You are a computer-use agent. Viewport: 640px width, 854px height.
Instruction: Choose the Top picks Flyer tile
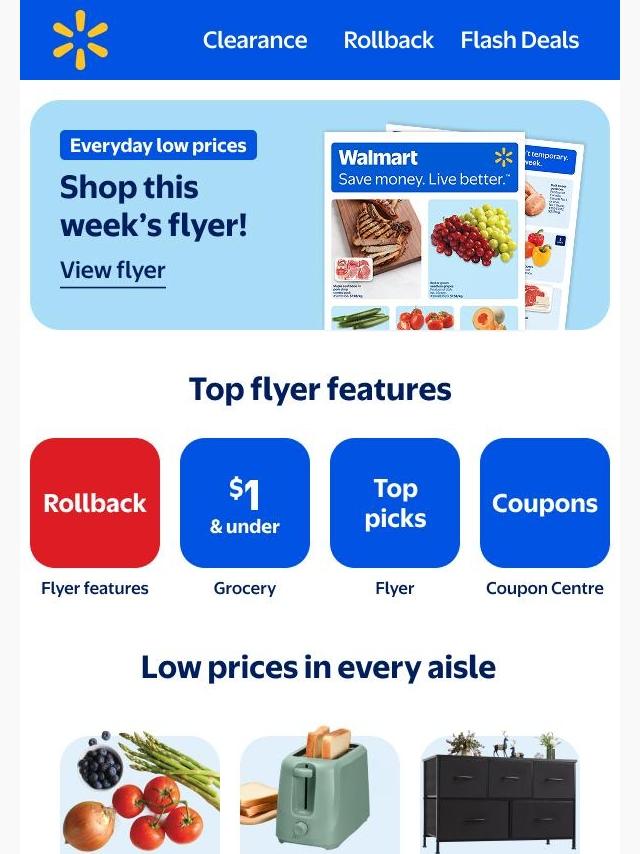click(x=395, y=503)
